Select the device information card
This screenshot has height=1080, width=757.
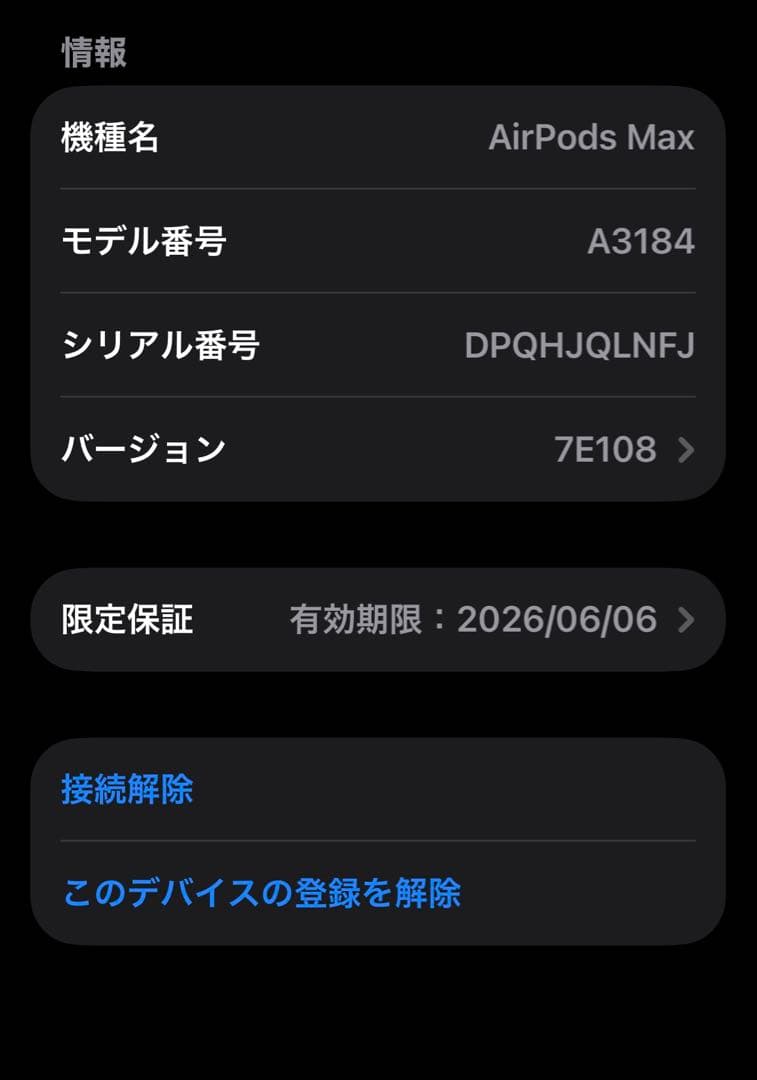378,290
